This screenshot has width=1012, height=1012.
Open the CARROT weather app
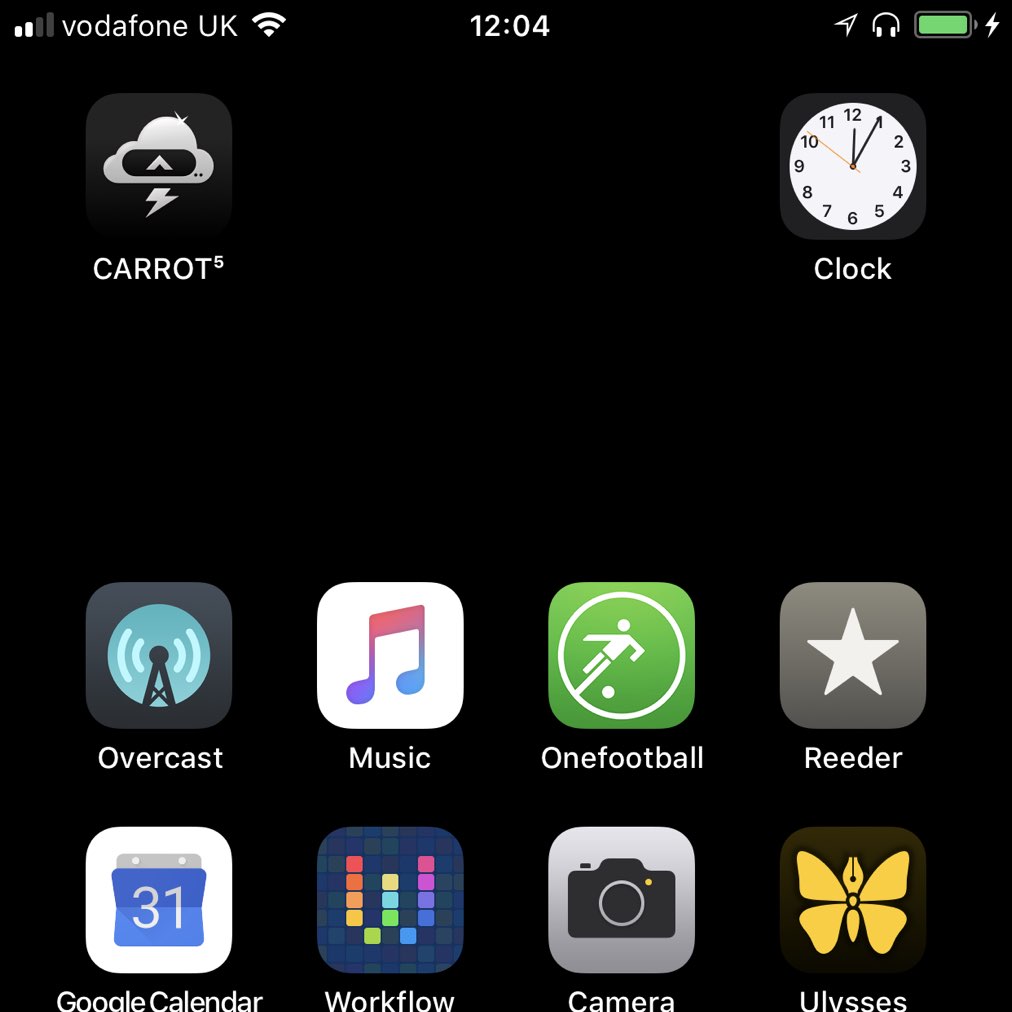pos(158,166)
